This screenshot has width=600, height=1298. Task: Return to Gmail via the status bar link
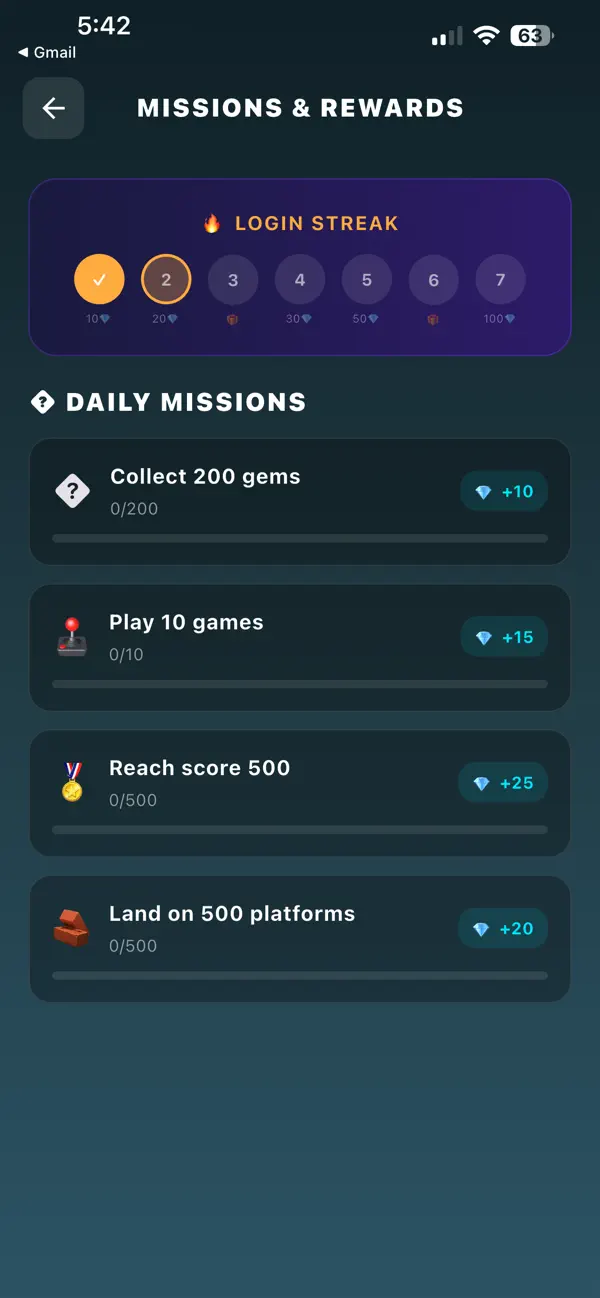47,52
